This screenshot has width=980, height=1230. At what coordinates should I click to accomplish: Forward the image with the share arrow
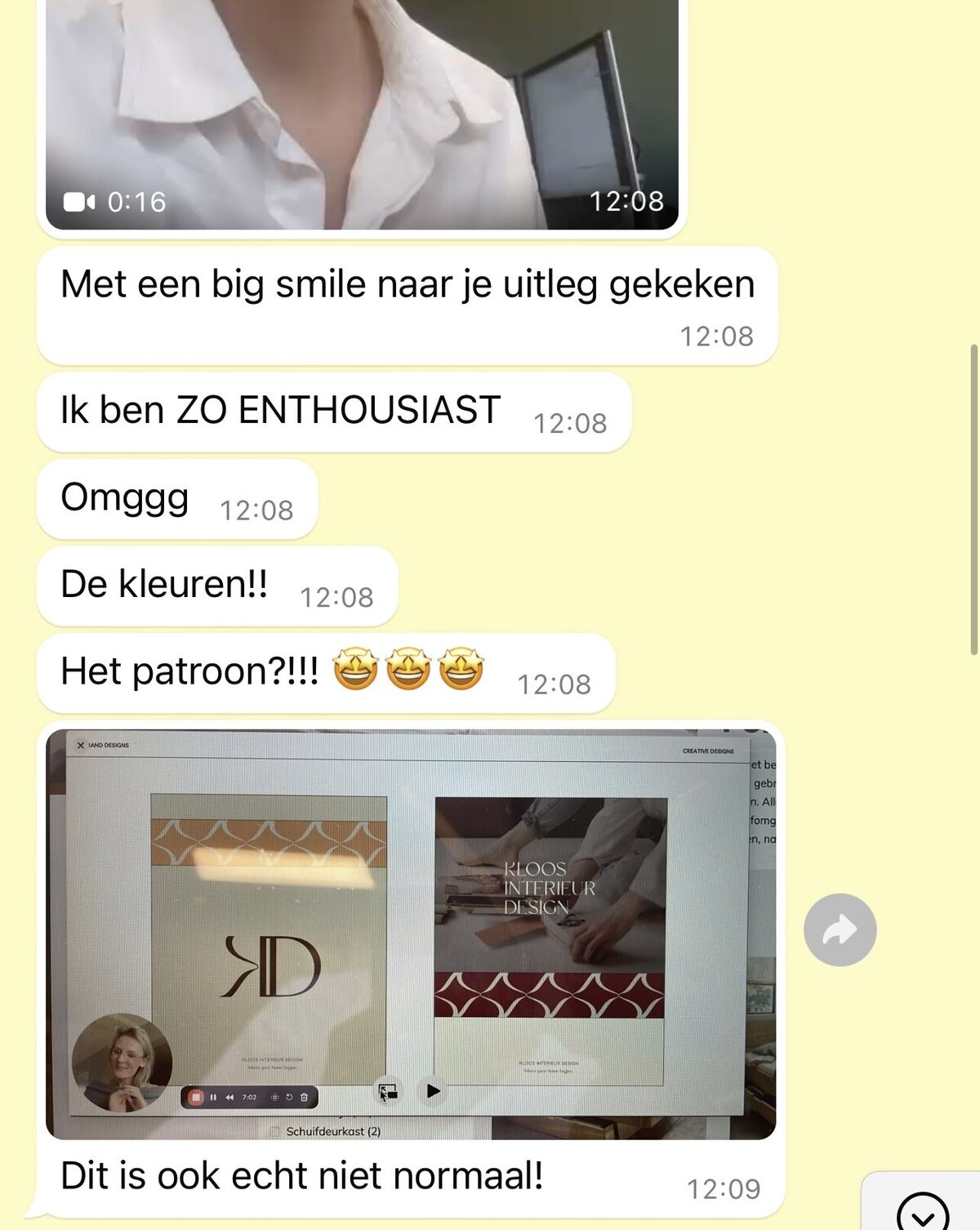(840, 929)
